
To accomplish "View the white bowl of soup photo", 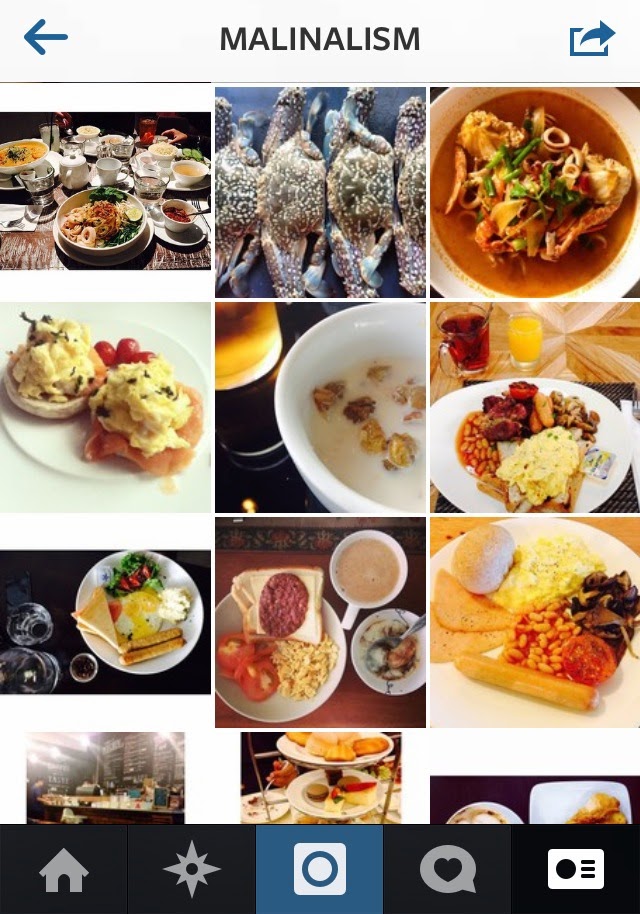I will click(x=320, y=407).
